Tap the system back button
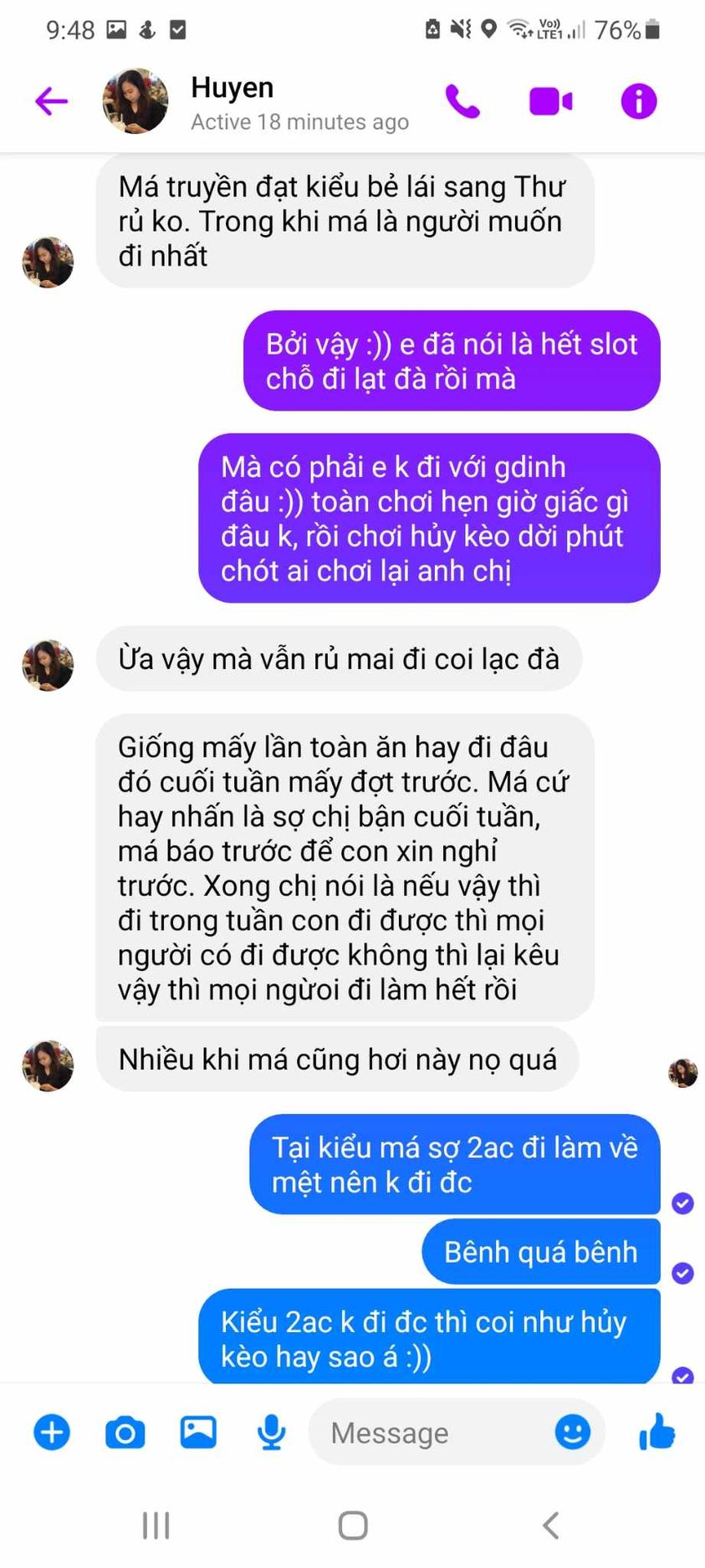Viewport: 705px width, 1568px height. pos(550,1525)
